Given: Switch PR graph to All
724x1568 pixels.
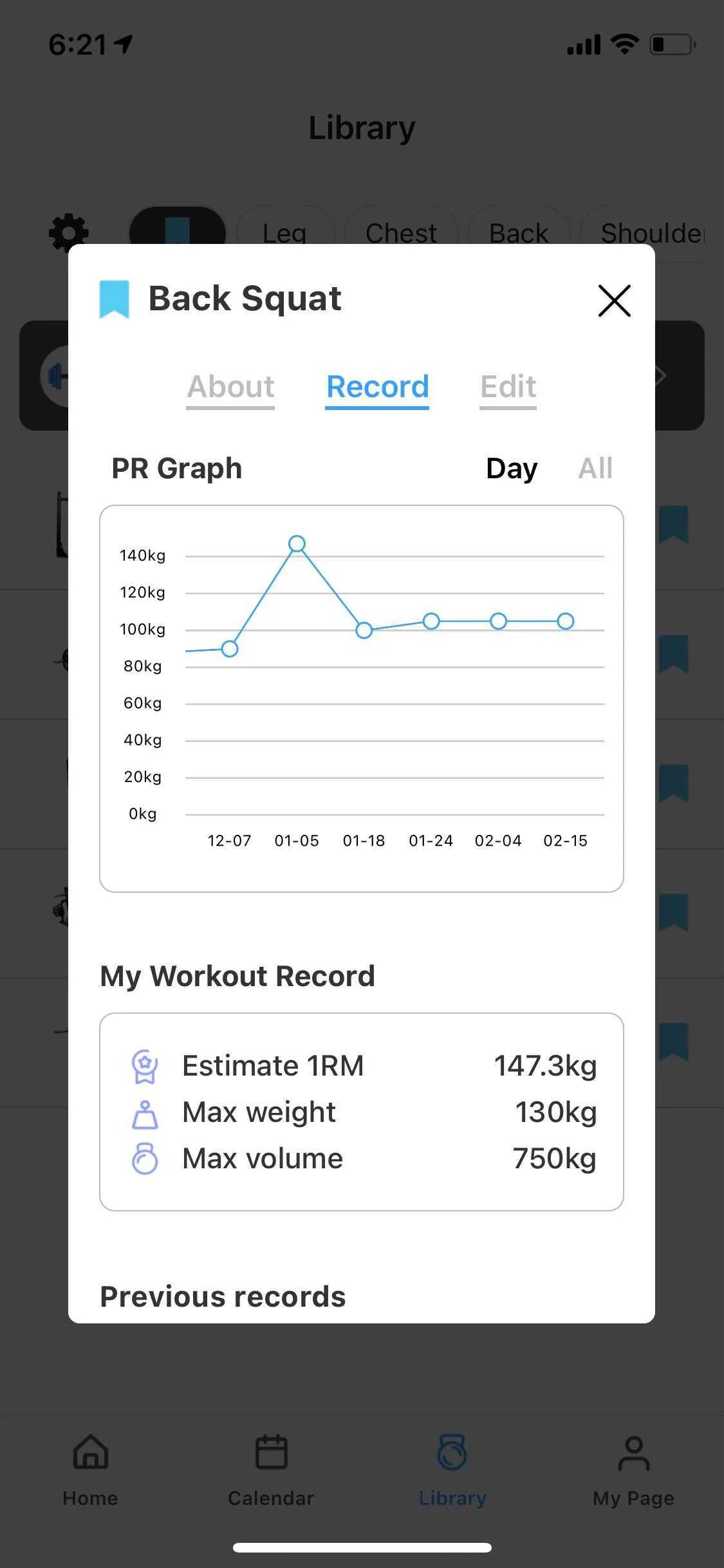Looking at the screenshot, I should tap(595, 469).
